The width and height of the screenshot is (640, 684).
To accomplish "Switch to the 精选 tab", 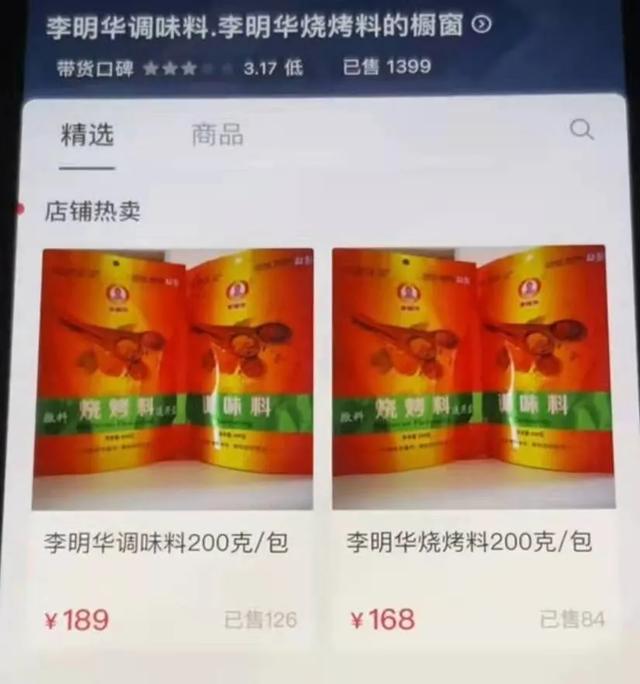I will click(x=87, y=135).
